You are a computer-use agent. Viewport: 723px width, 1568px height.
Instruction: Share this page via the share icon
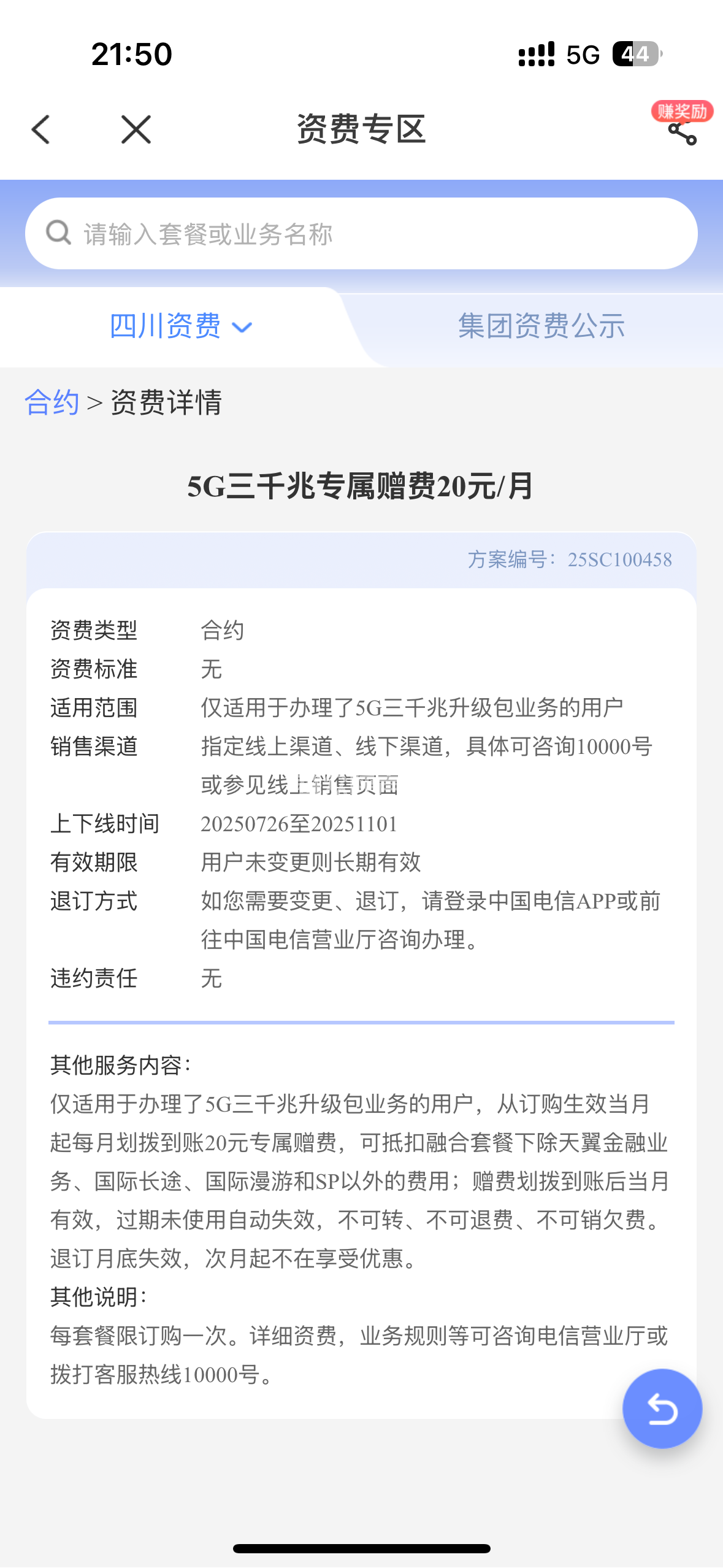(x=682, y=131)
